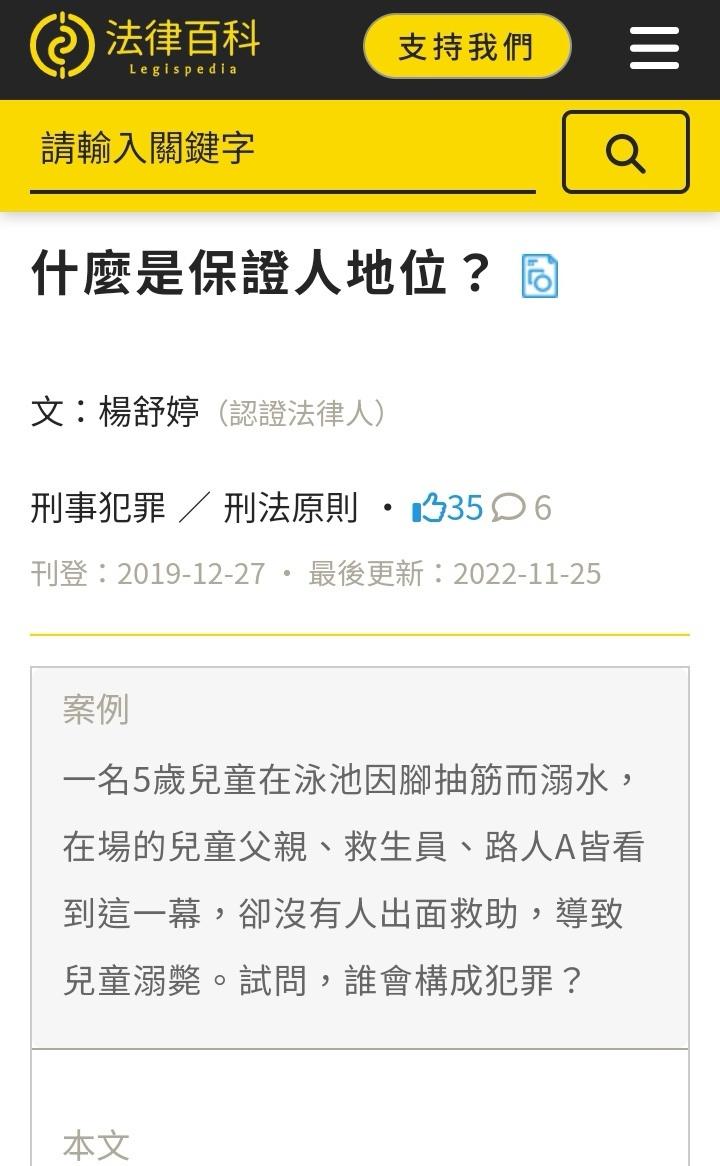Open the 刑事犯罪 category
Image resolution: width=720 pixels, height=1166 pixels.
[98, 508]
